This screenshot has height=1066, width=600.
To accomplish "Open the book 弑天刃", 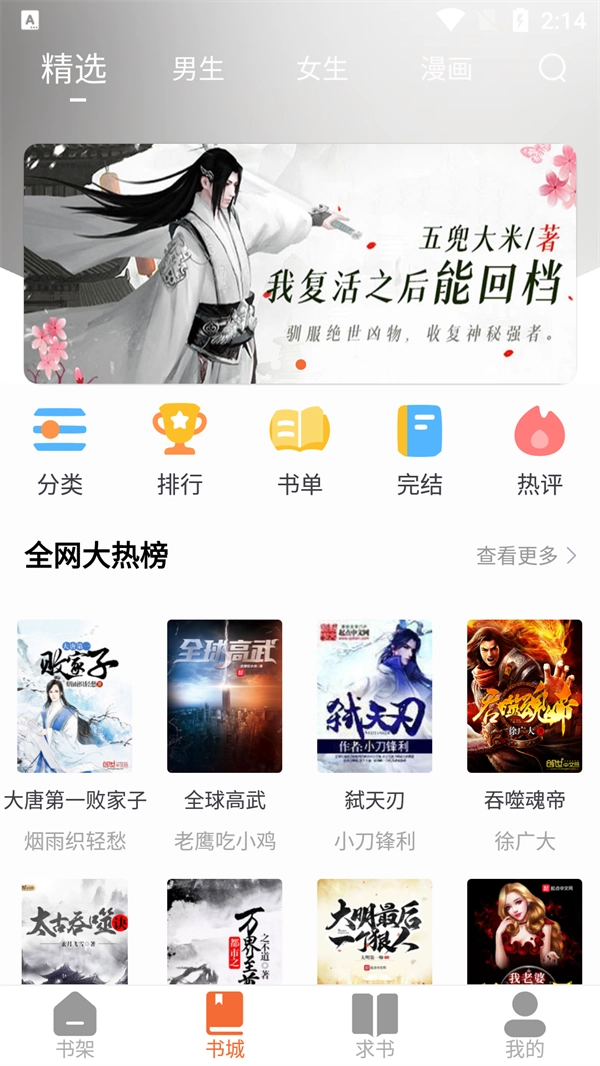I will tap(375, 696).
